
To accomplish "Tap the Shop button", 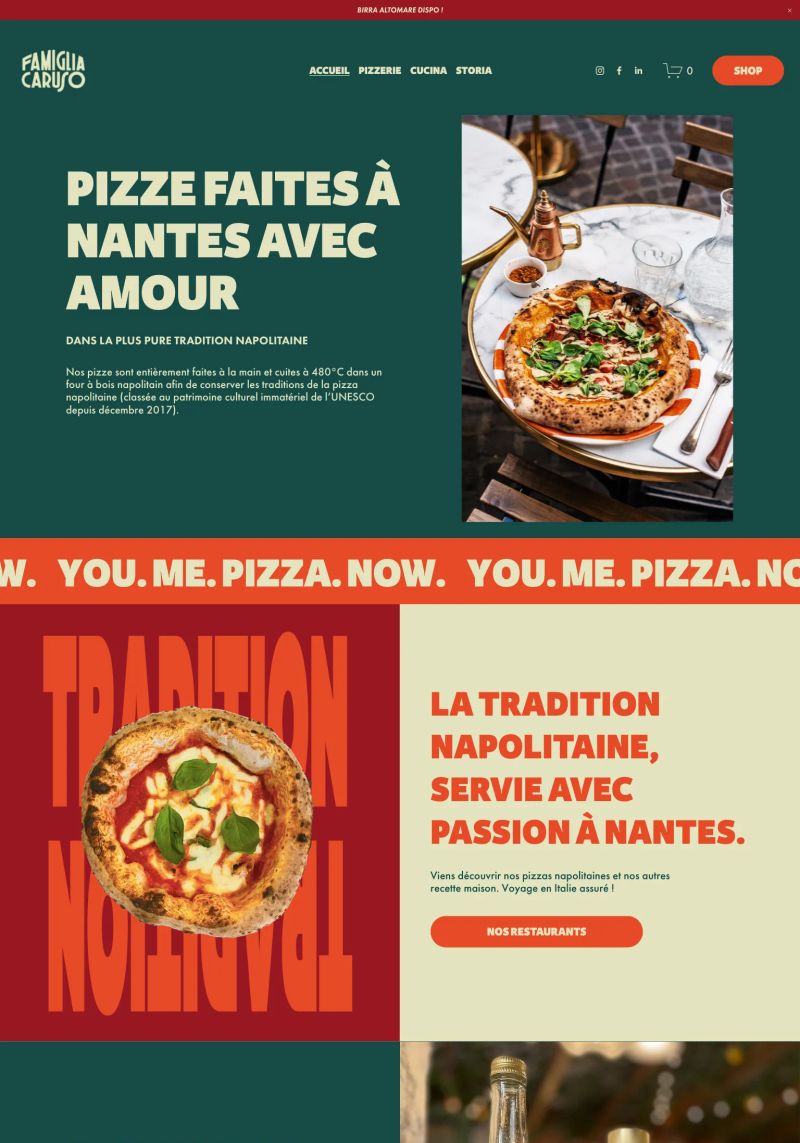I will click(x=747, y=71).
